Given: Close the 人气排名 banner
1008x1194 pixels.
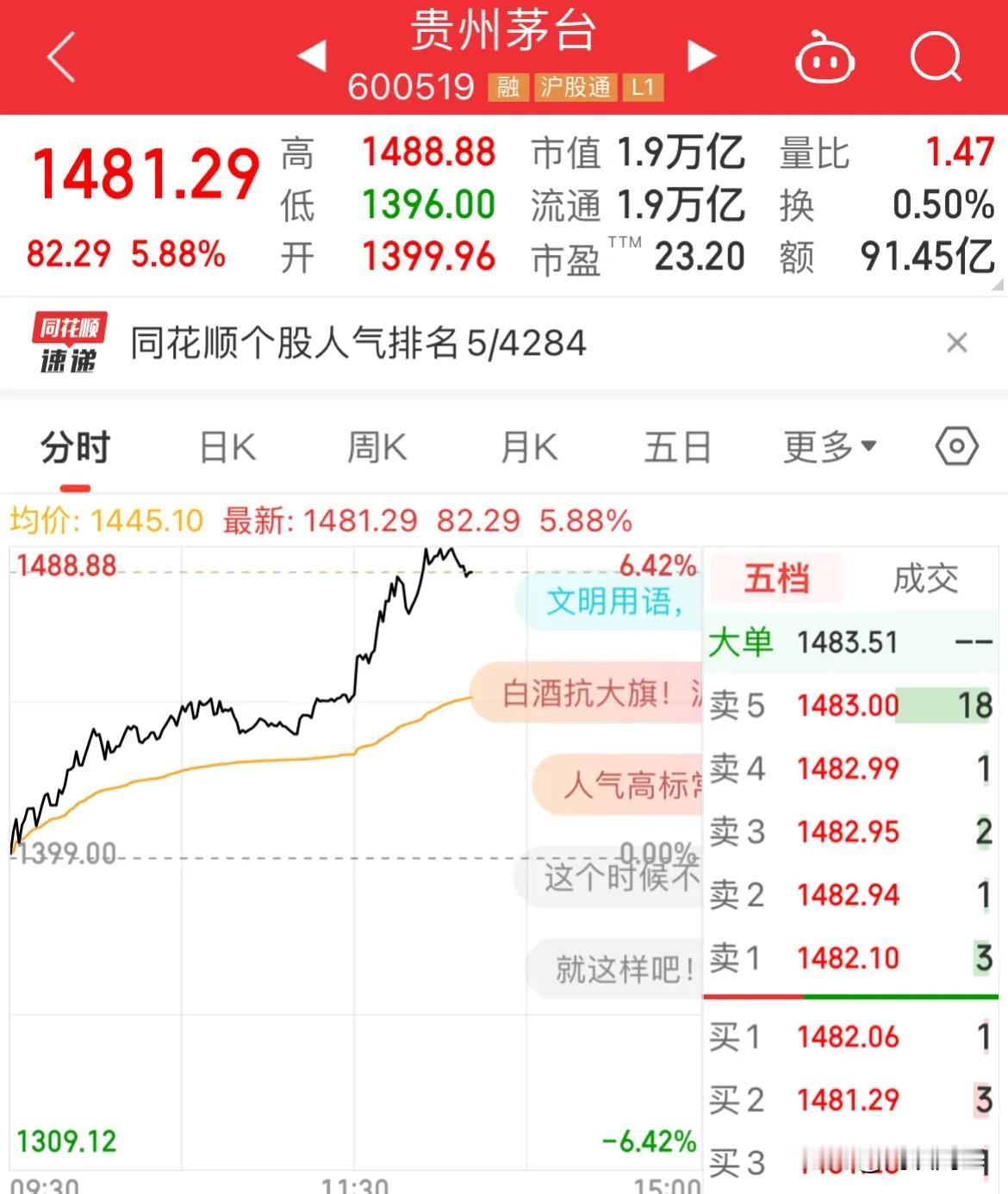Looking at the screenshot, I should point(956,342).
